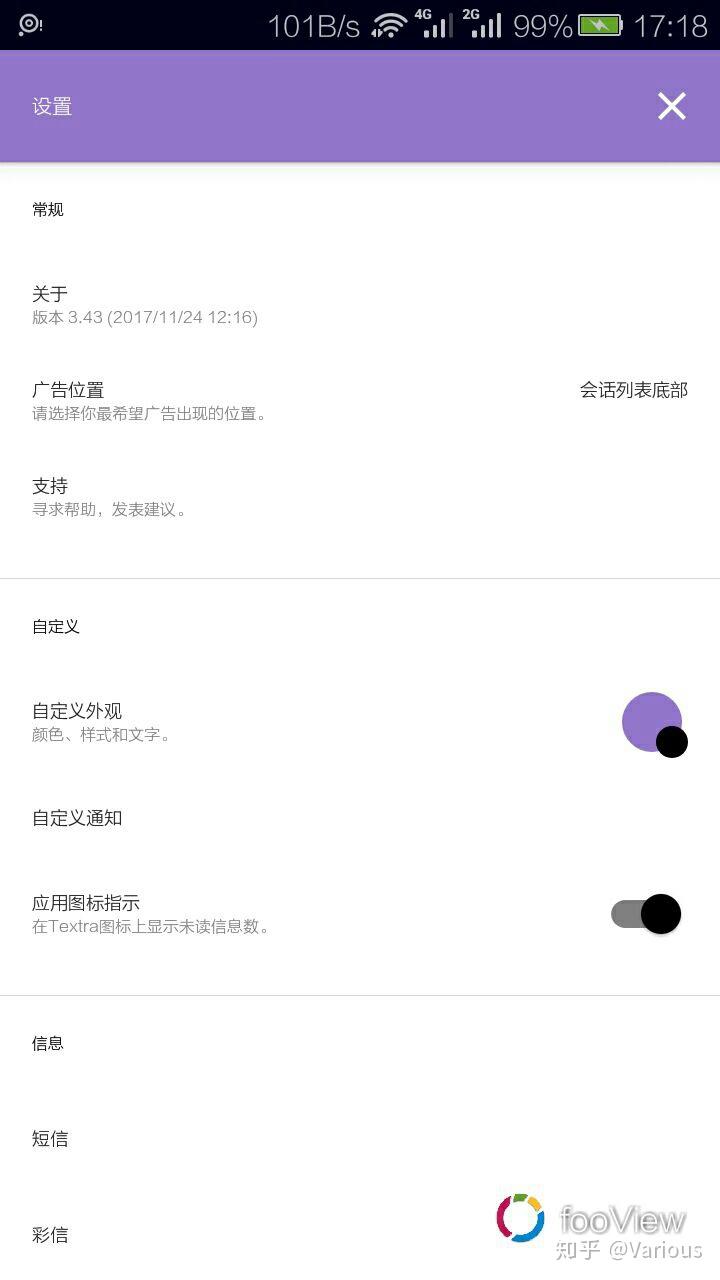Image resolution: width=720 pixels, height=1280 pixels.
Task: Open the 关于 version info row
Action: point(360,305)
